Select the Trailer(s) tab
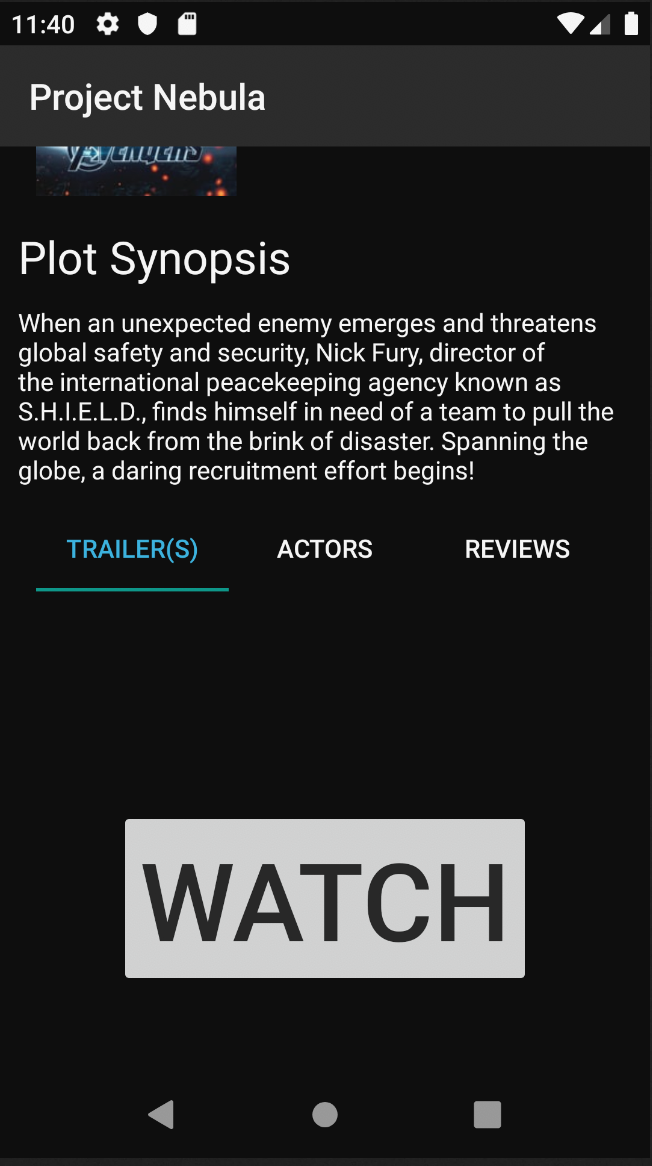Screen dimensions: 652x1166 132,549
